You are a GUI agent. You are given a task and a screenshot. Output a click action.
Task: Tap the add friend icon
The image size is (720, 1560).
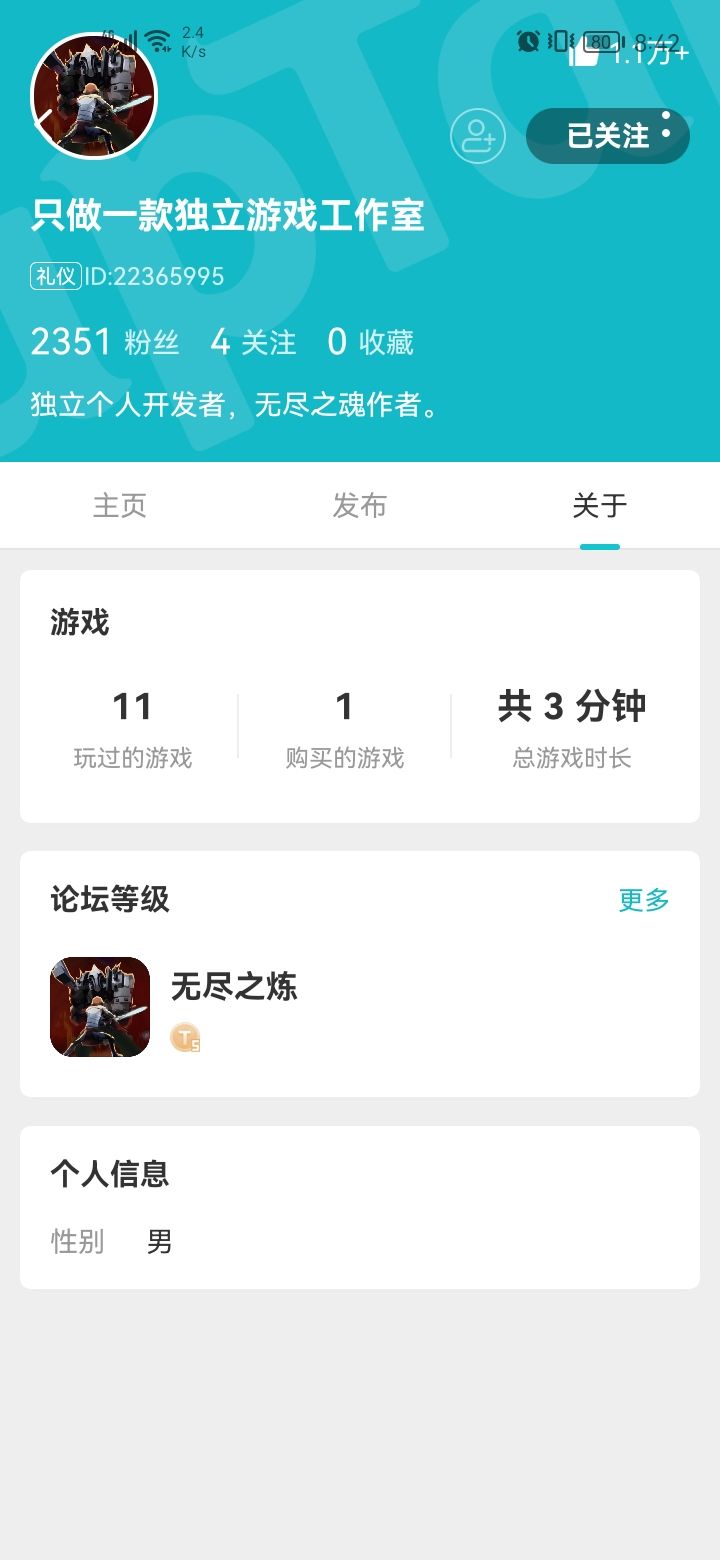pos(478,136)
